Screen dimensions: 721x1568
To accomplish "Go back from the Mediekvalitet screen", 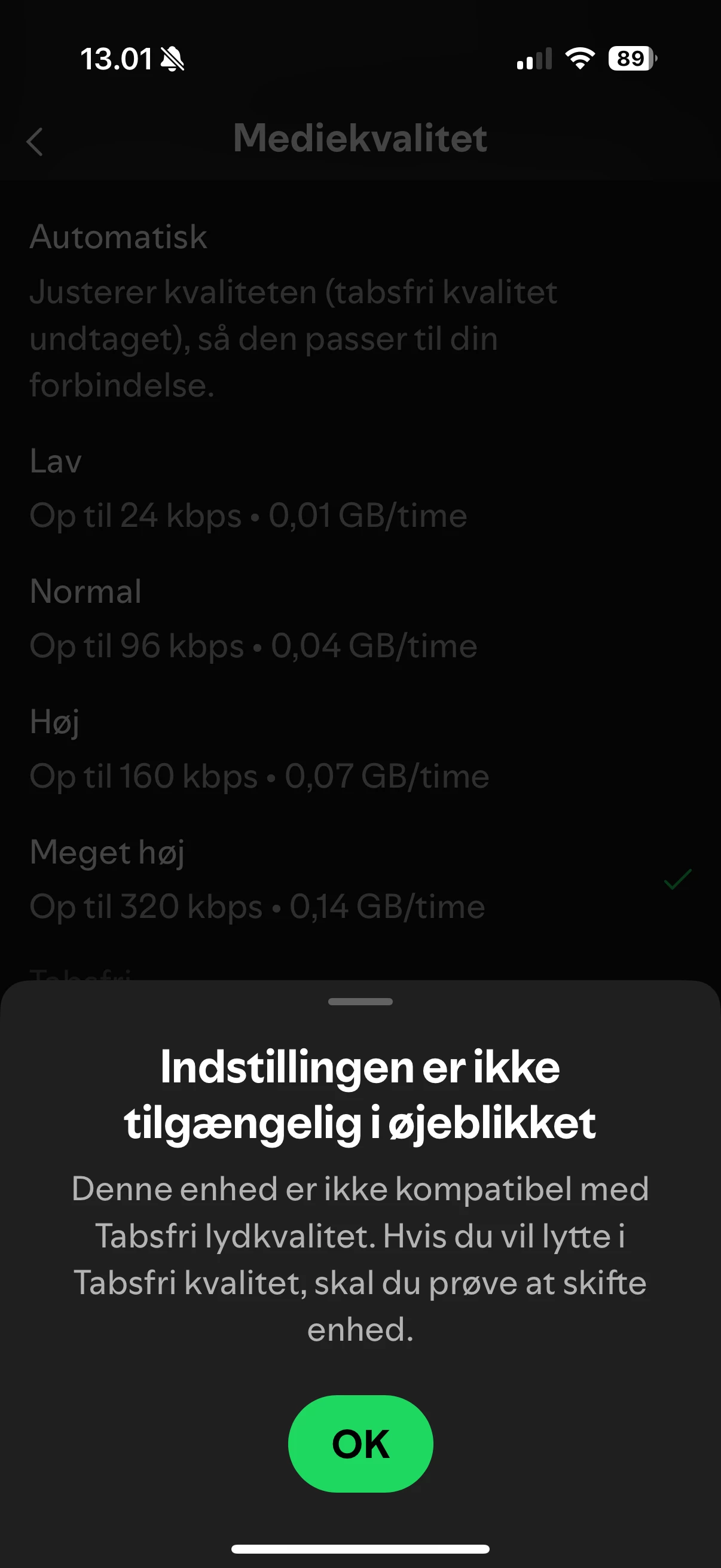I will pos(35,142).
